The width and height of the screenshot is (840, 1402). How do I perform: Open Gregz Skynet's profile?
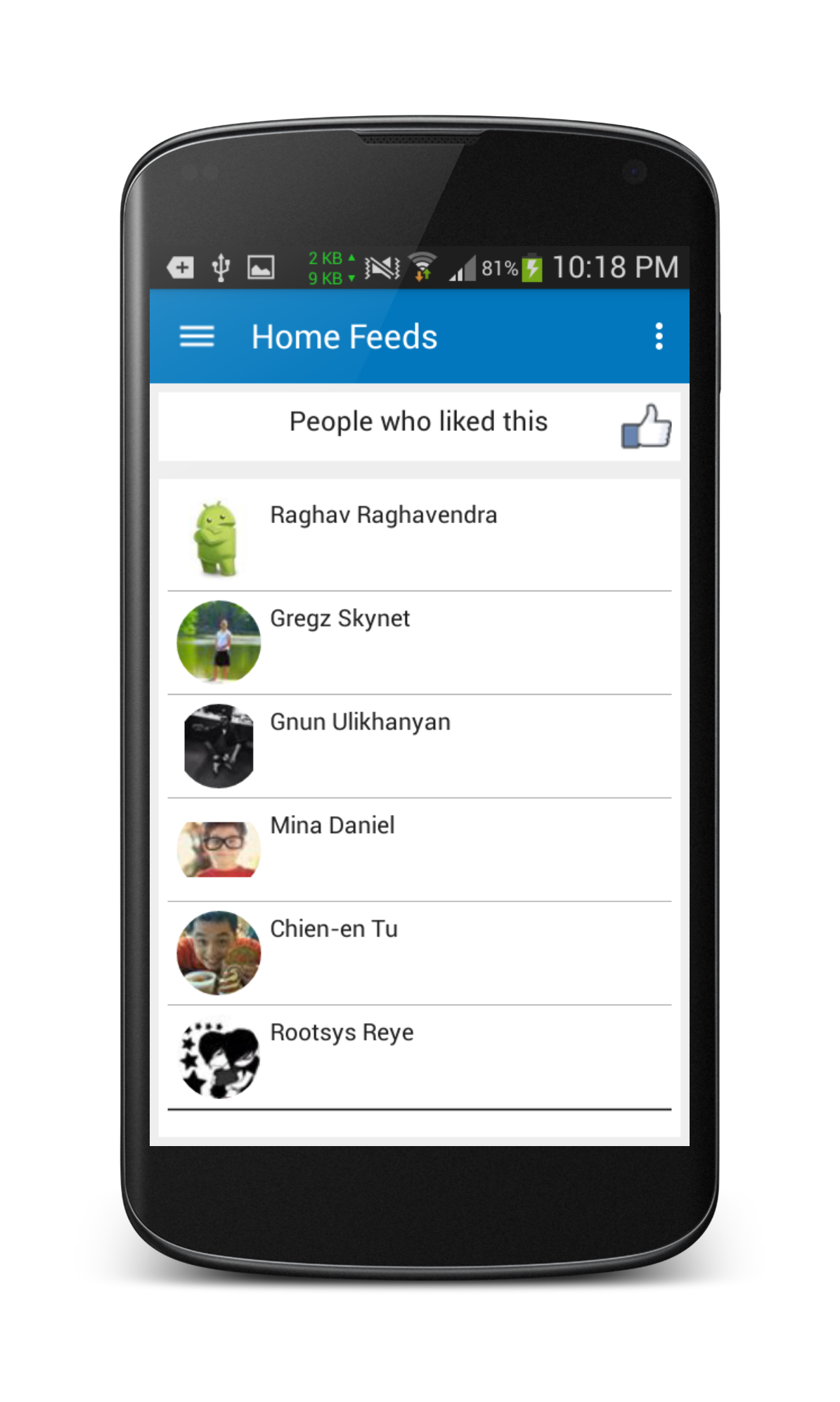tap(340, 619)
